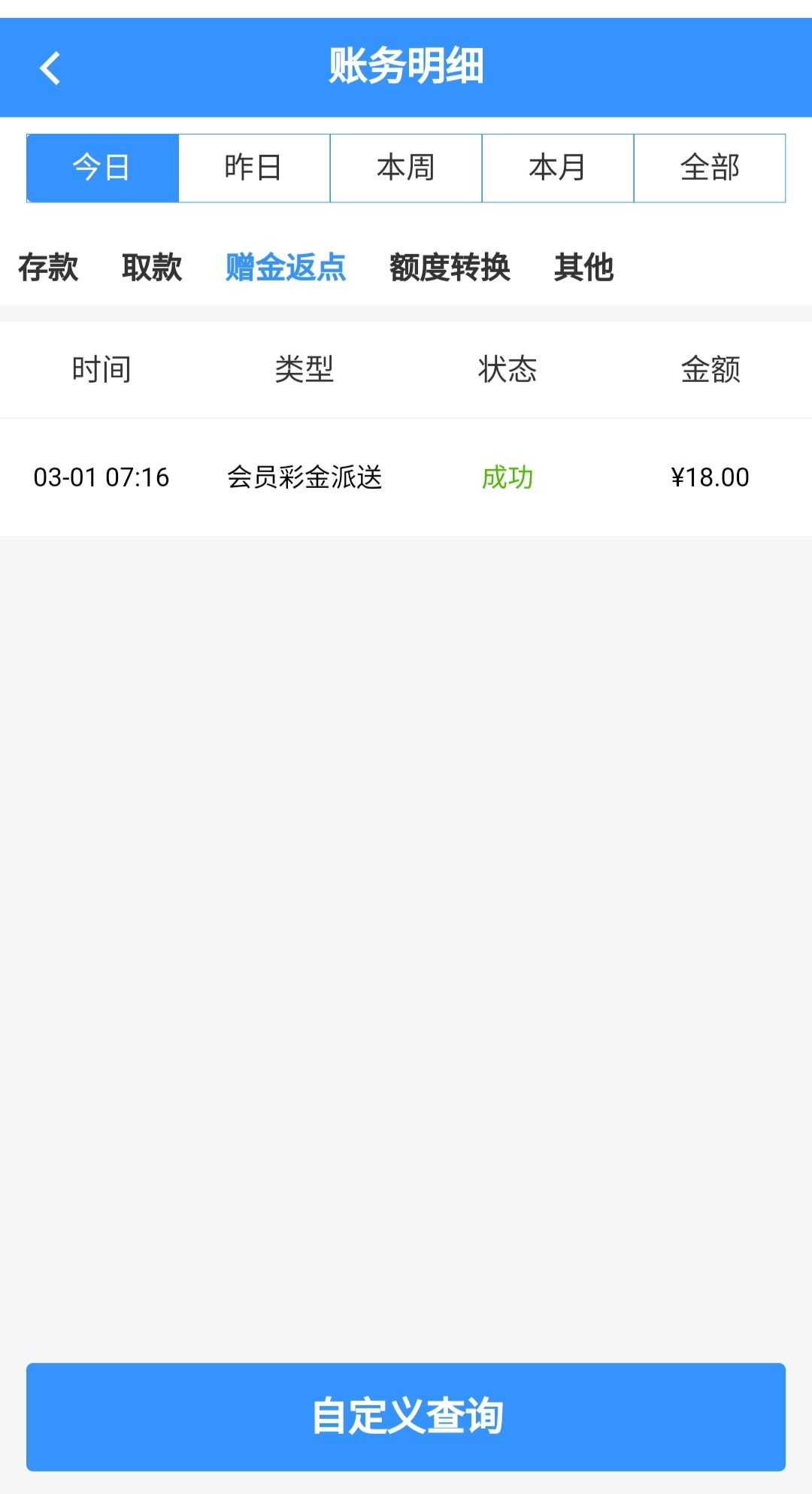
Task: Tap the 时间 column header
Action: pos(101,369)
